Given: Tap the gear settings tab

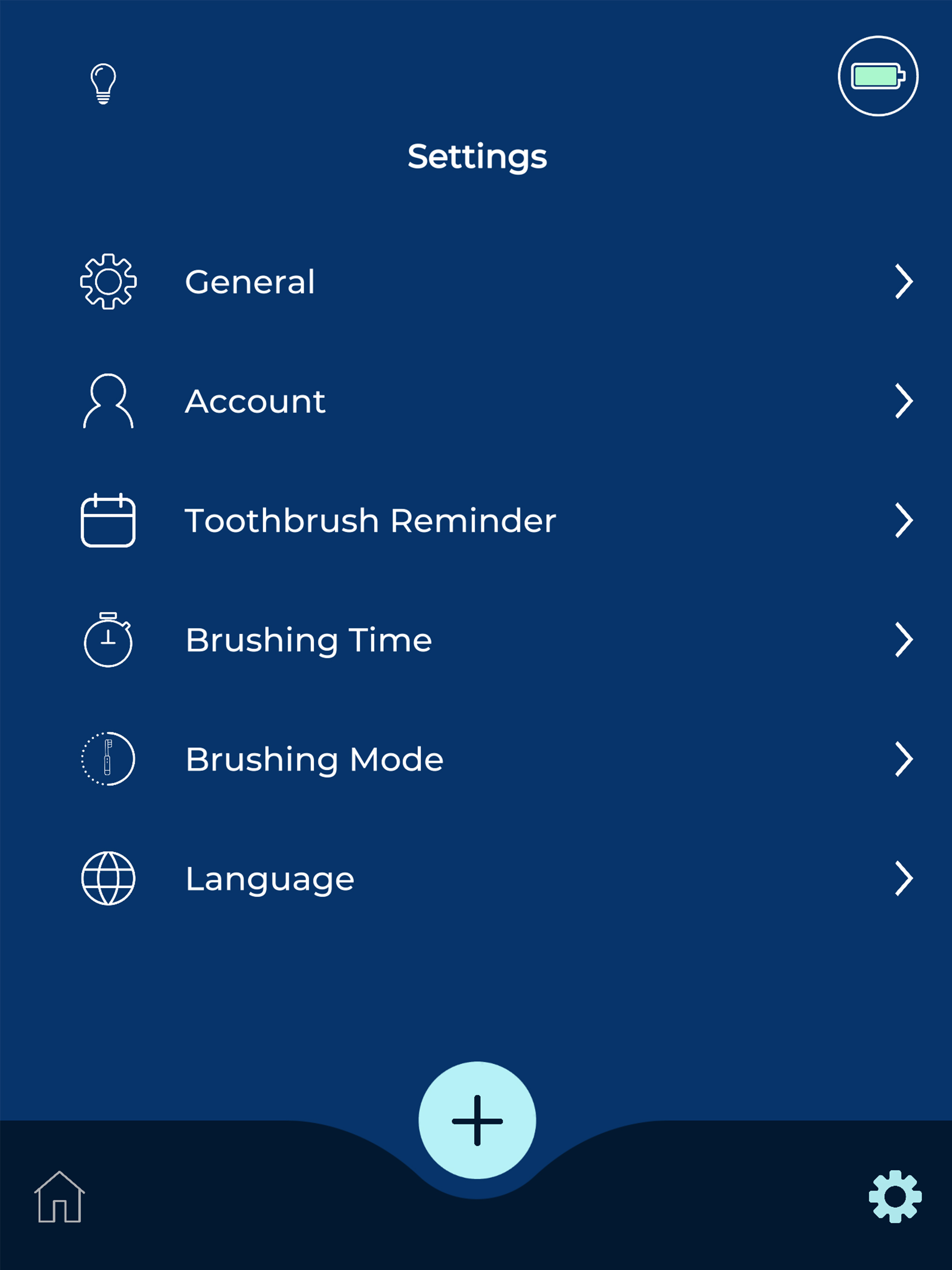Looking at the screenshot, I should (x=894, y=1197).
